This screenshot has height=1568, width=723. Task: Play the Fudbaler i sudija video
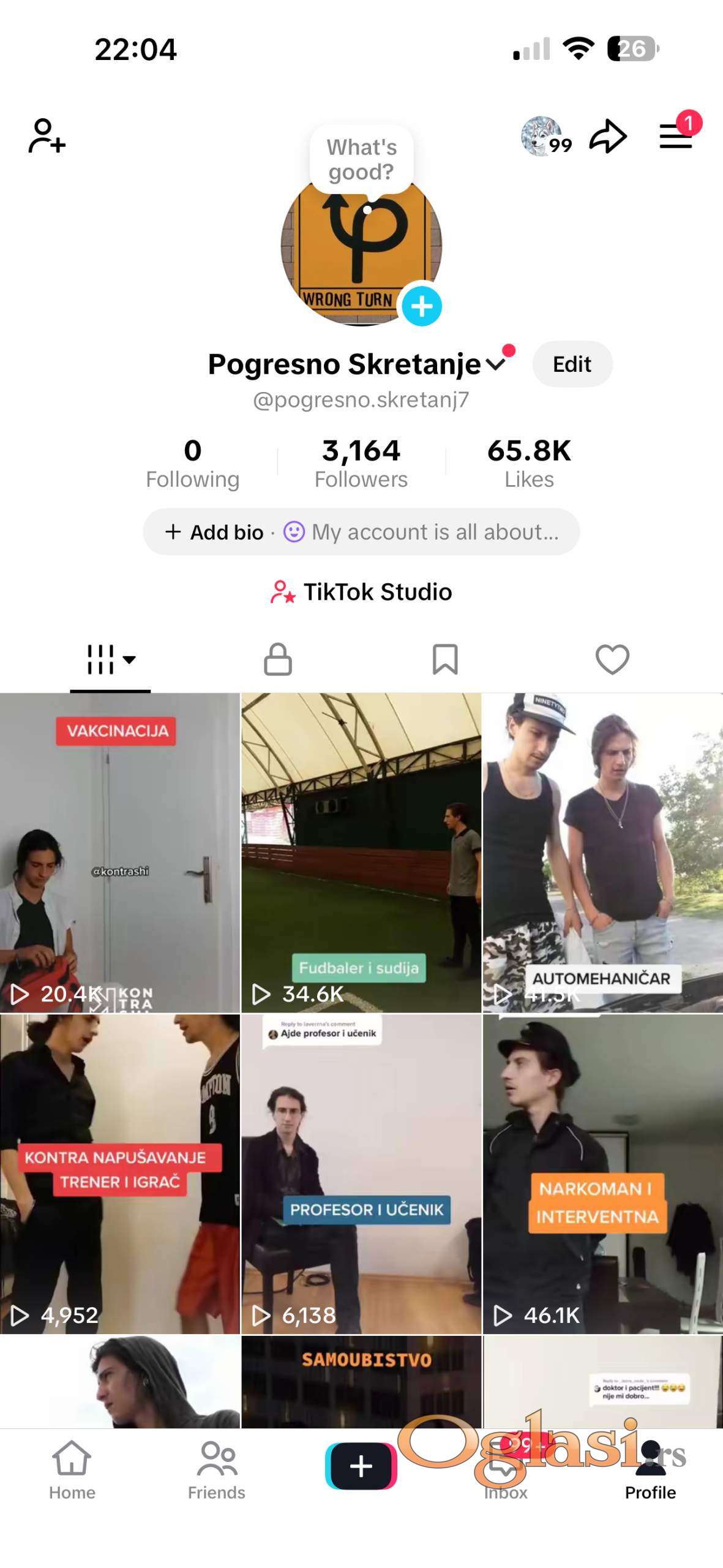361,853
